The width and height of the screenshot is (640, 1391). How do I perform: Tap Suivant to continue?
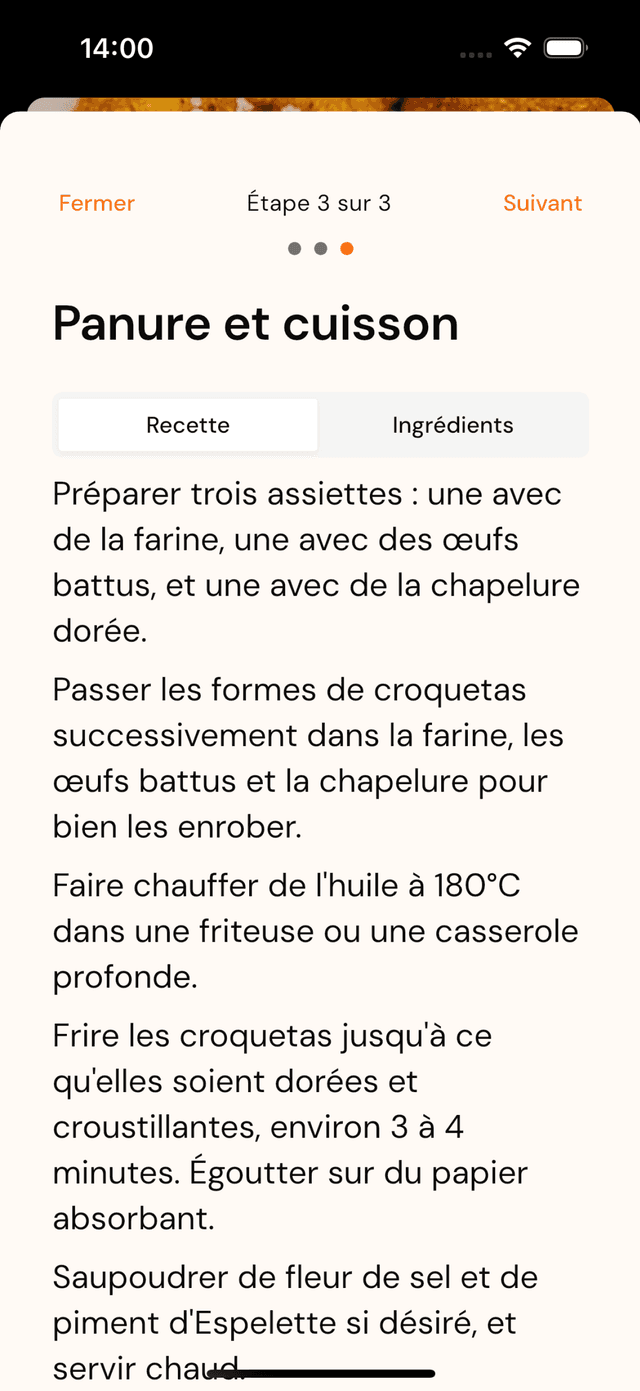tap(542, 203)
